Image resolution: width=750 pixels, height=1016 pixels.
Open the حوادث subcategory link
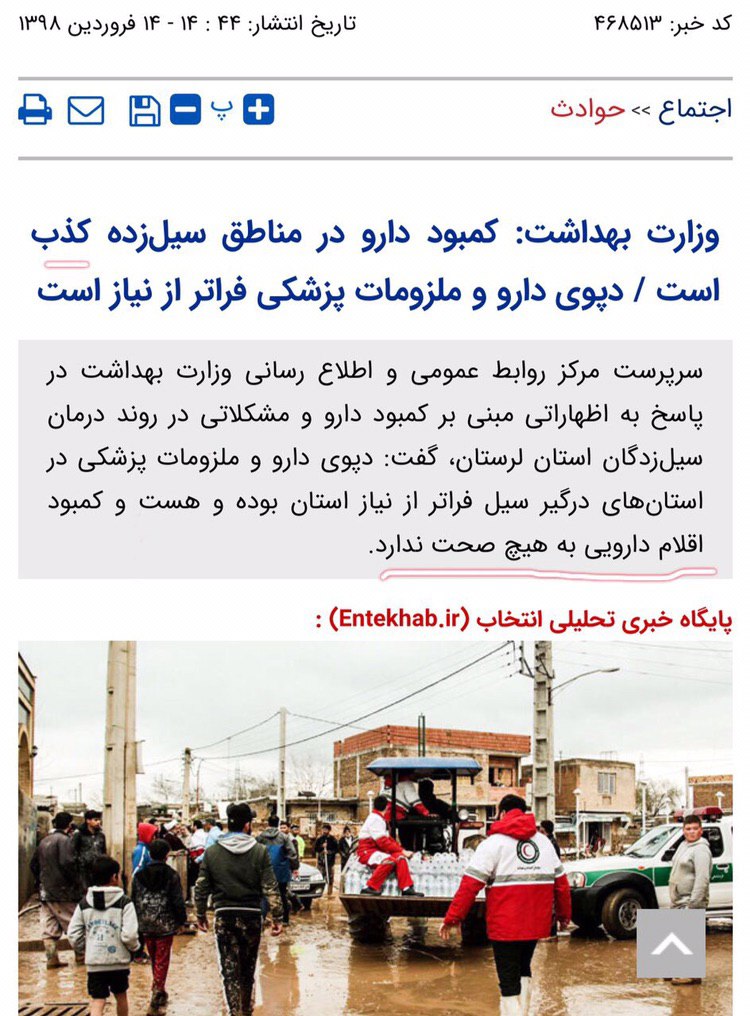[x=587, y=109]
